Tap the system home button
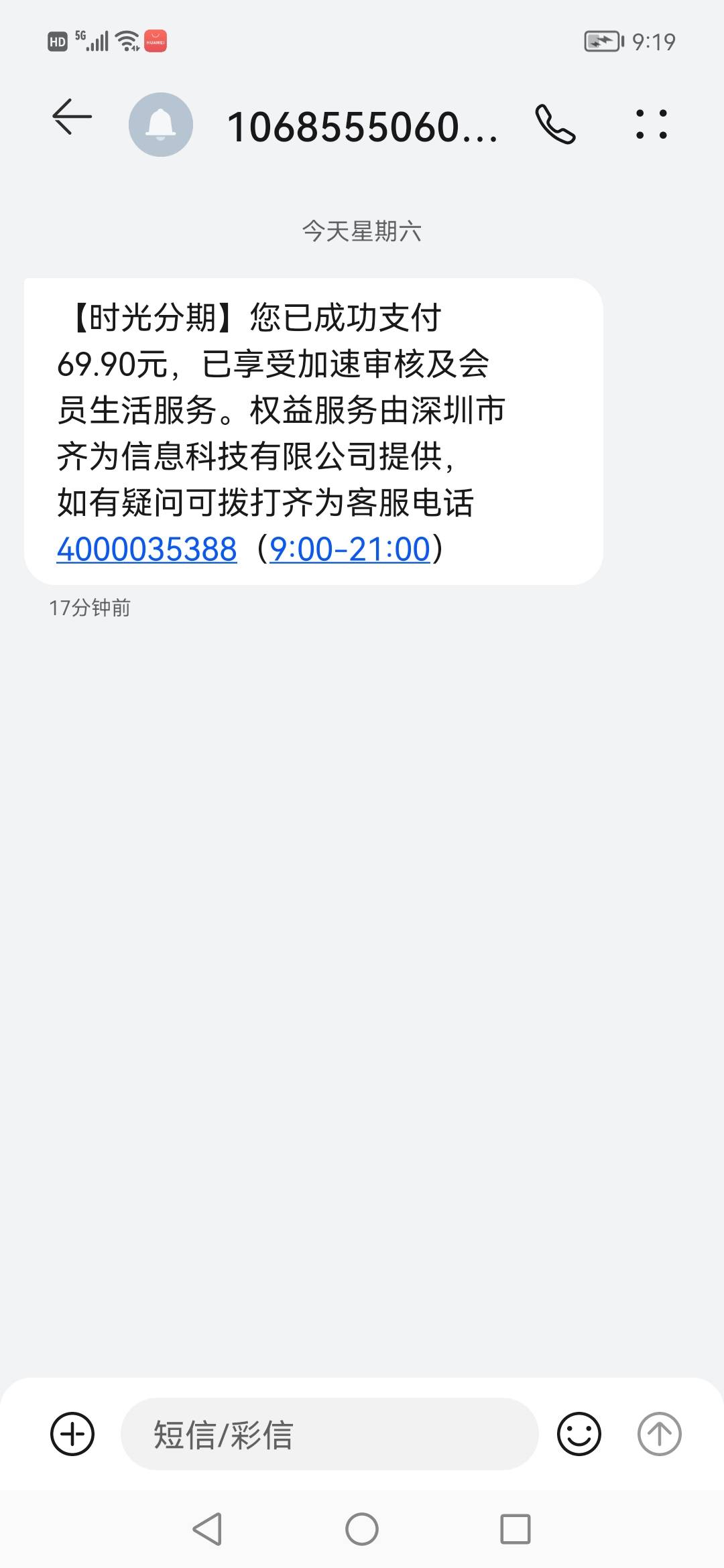 pyautogui.click(x=362, y=1530)
